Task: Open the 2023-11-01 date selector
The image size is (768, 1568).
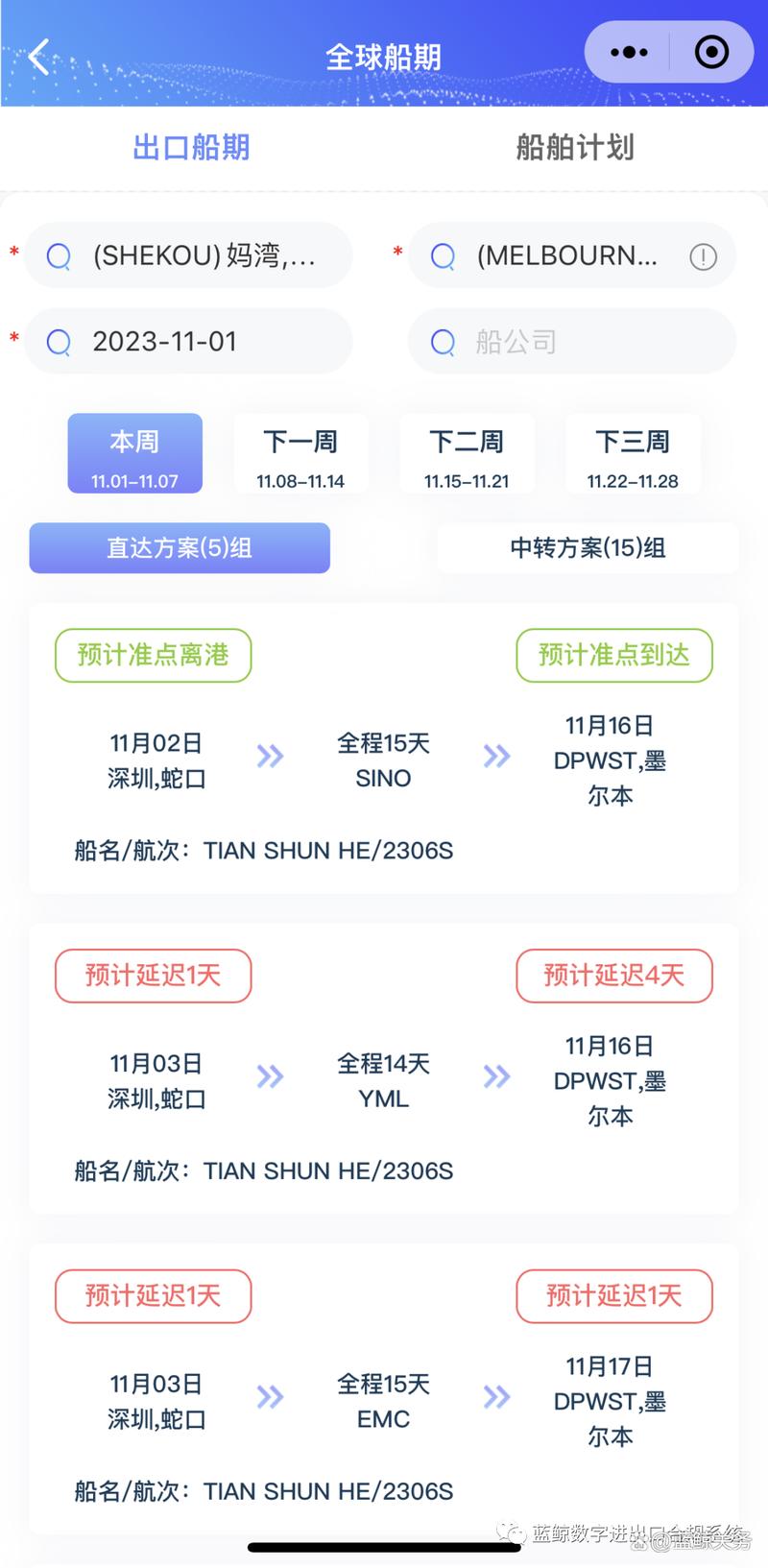Action: click(x=187, y=341)
